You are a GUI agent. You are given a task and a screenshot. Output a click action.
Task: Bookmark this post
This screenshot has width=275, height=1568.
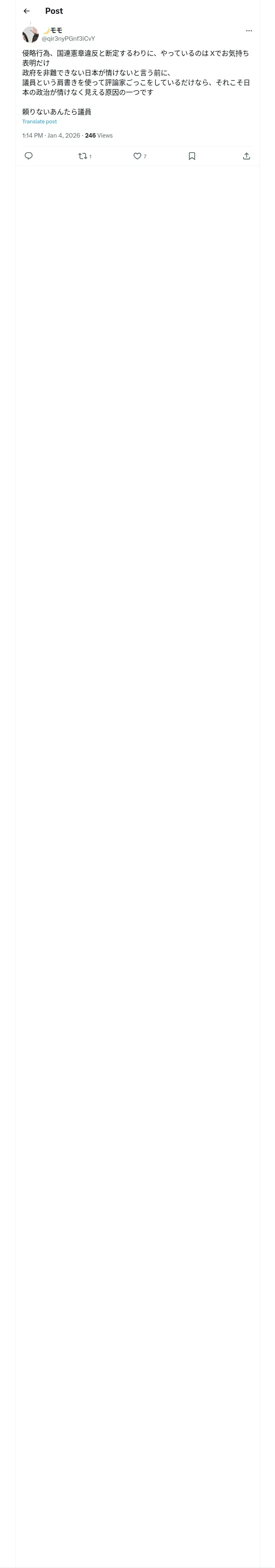192,156
